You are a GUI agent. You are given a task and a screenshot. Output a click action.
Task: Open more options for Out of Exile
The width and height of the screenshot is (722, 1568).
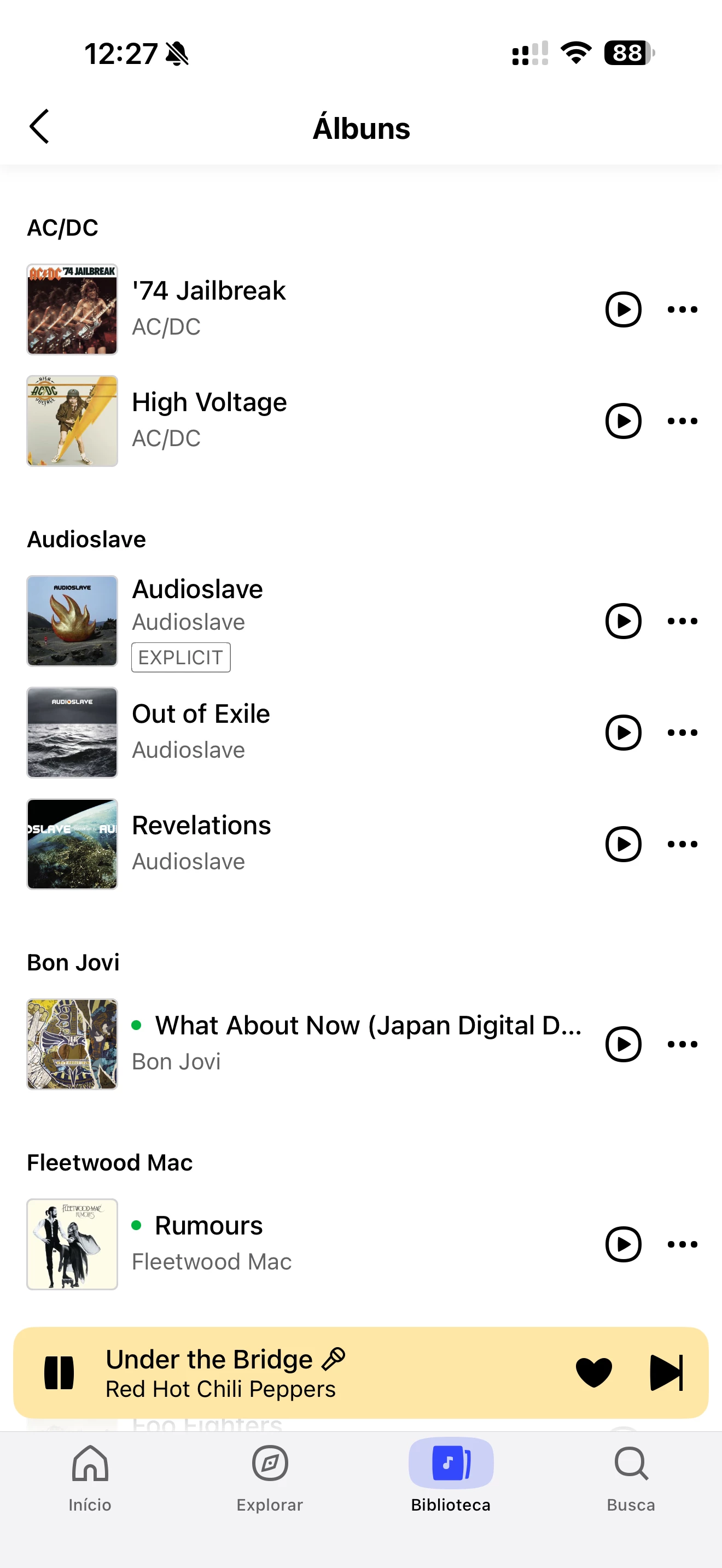[x=682, y=732]
